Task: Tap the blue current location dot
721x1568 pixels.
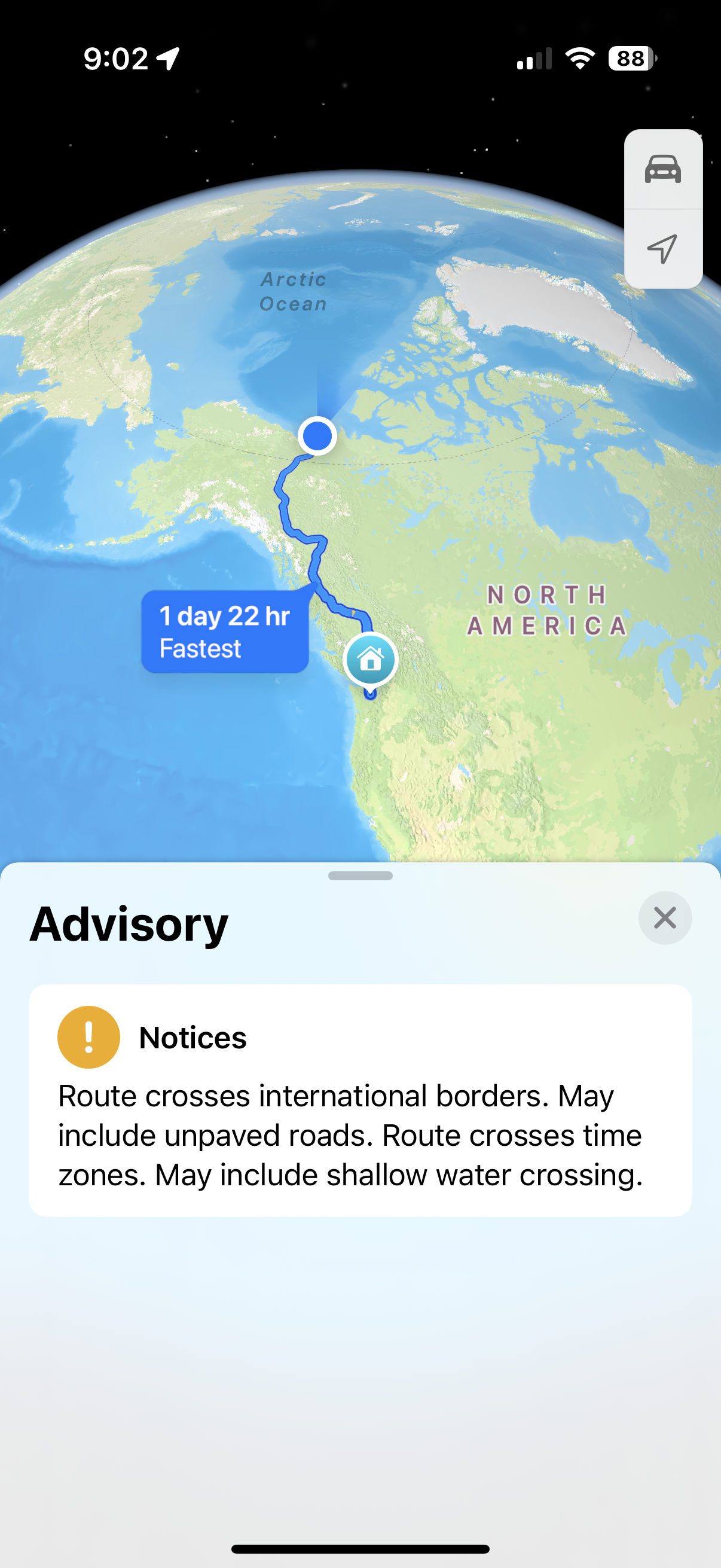Action: tap(317, 436)
